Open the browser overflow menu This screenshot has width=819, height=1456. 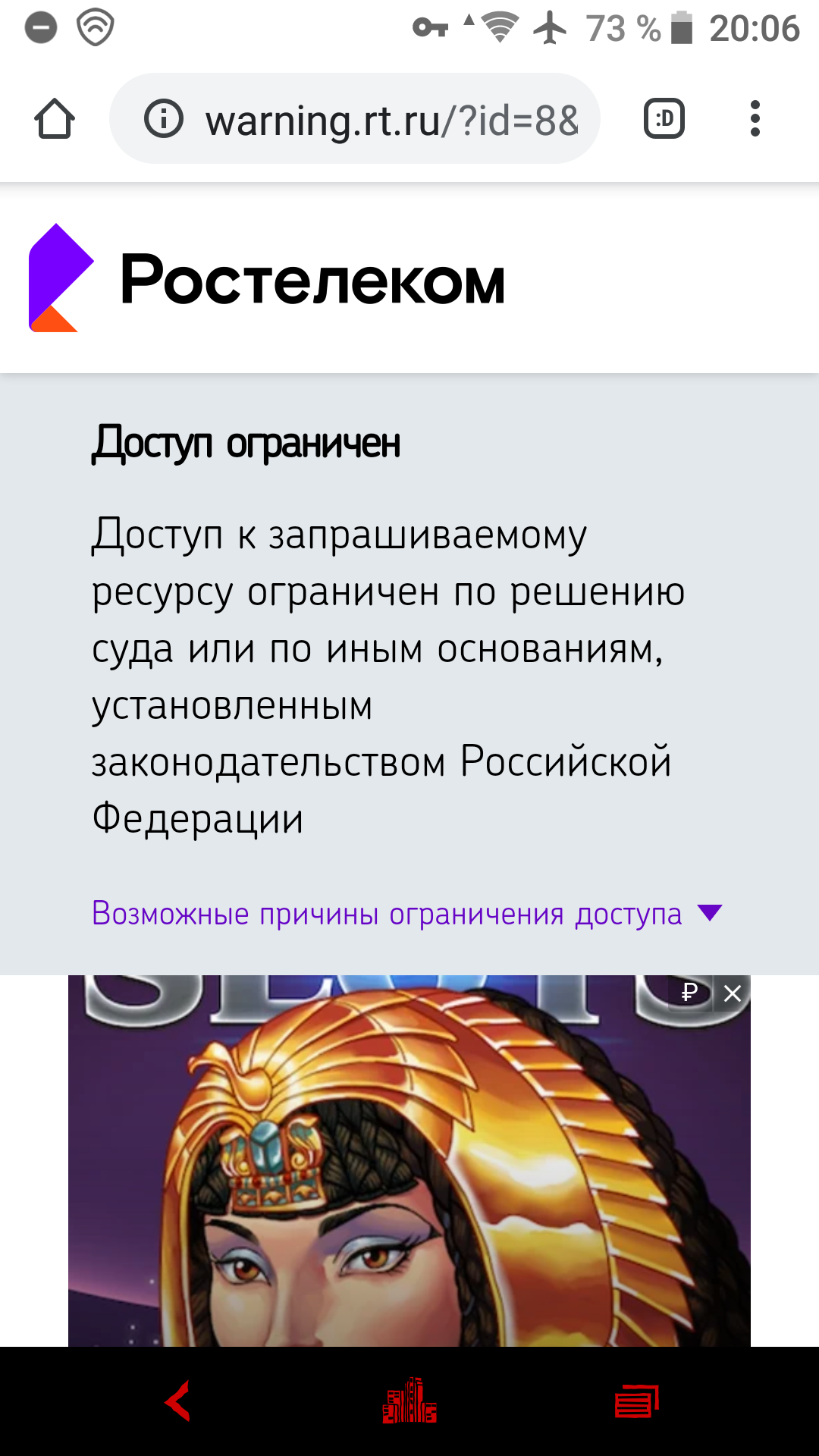click(755, 119)
